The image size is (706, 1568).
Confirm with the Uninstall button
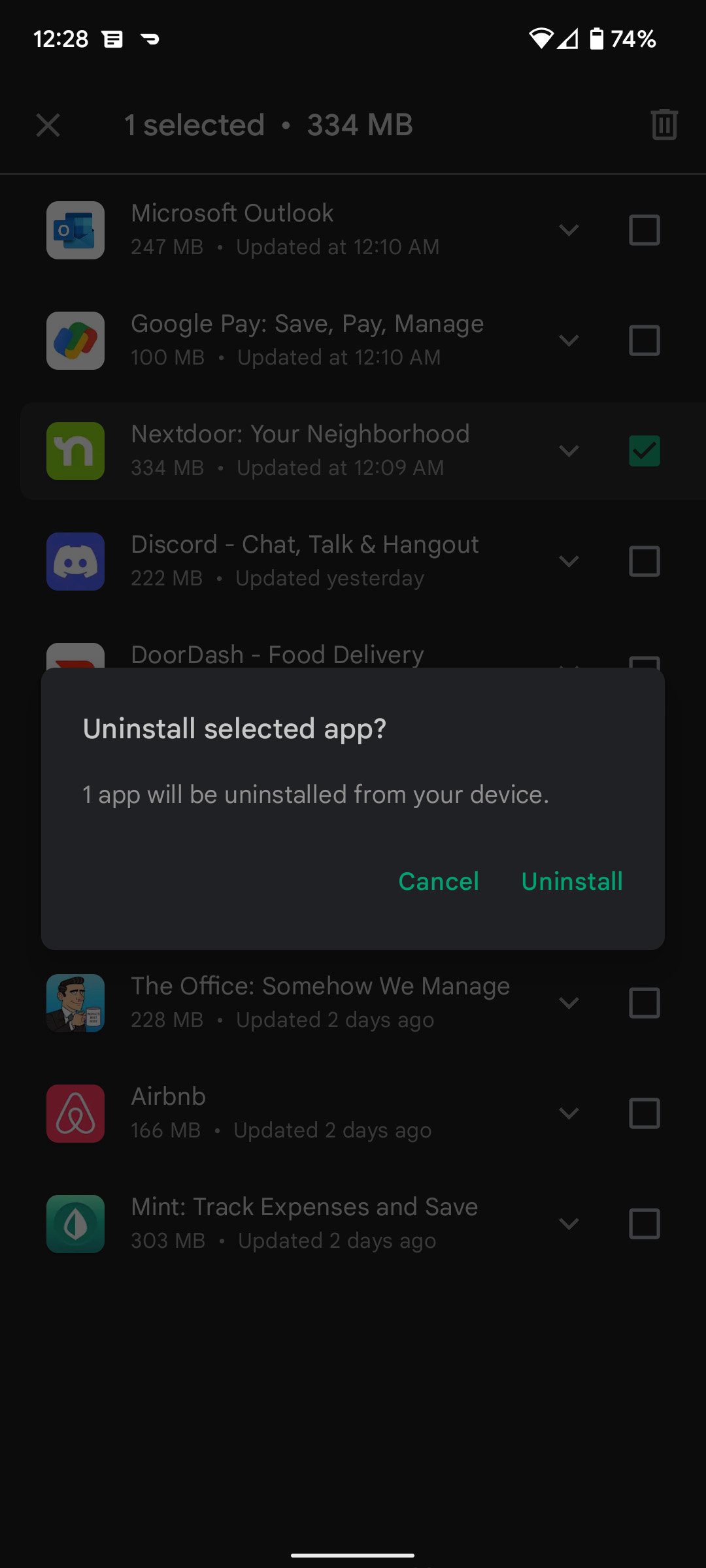click(x=572, y=881)
